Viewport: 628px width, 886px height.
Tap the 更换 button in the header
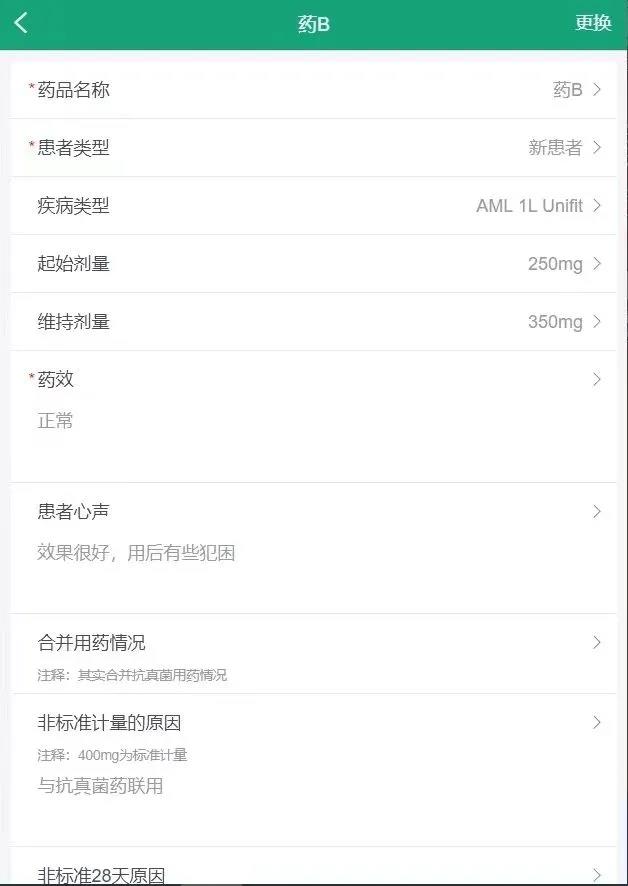[x=592, y=24]
